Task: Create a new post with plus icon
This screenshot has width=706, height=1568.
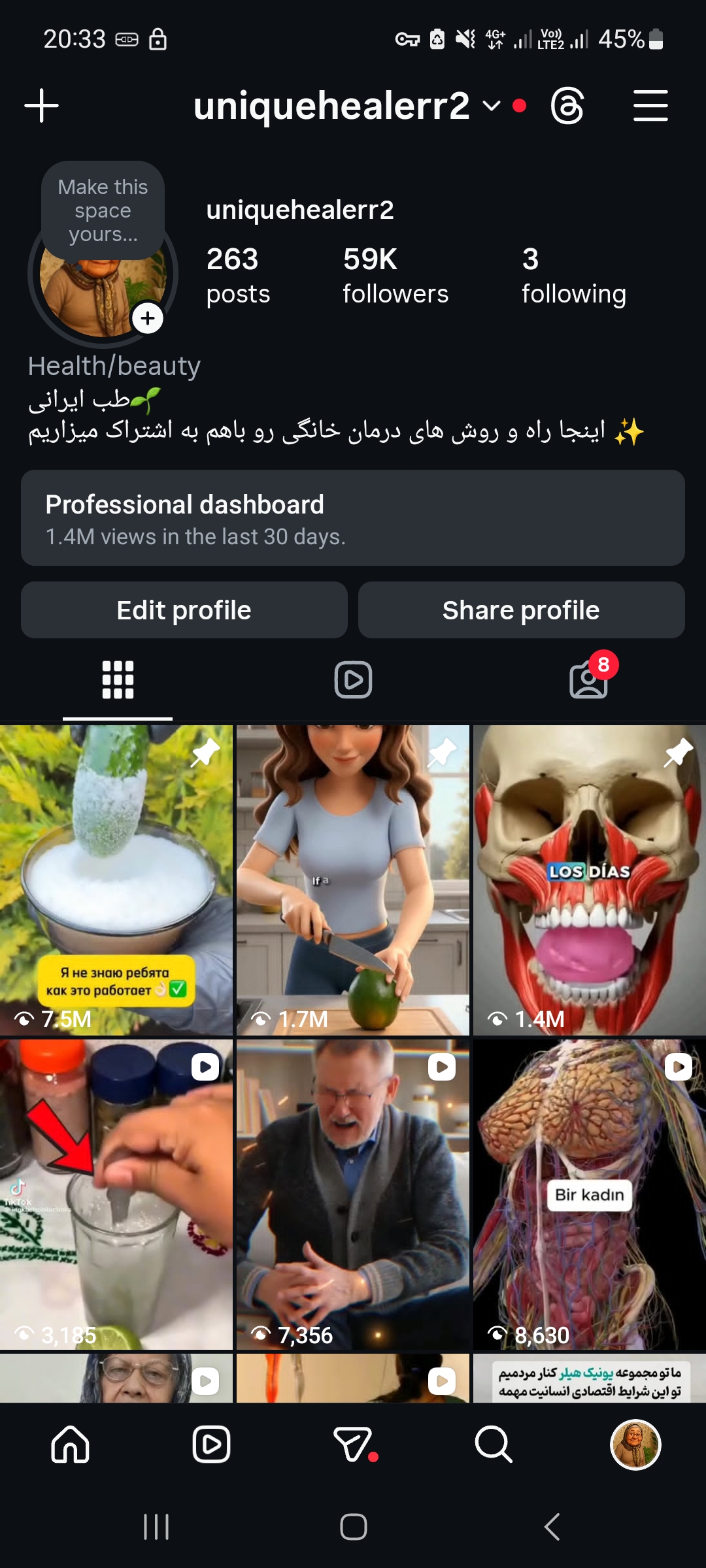Action: 42,106
